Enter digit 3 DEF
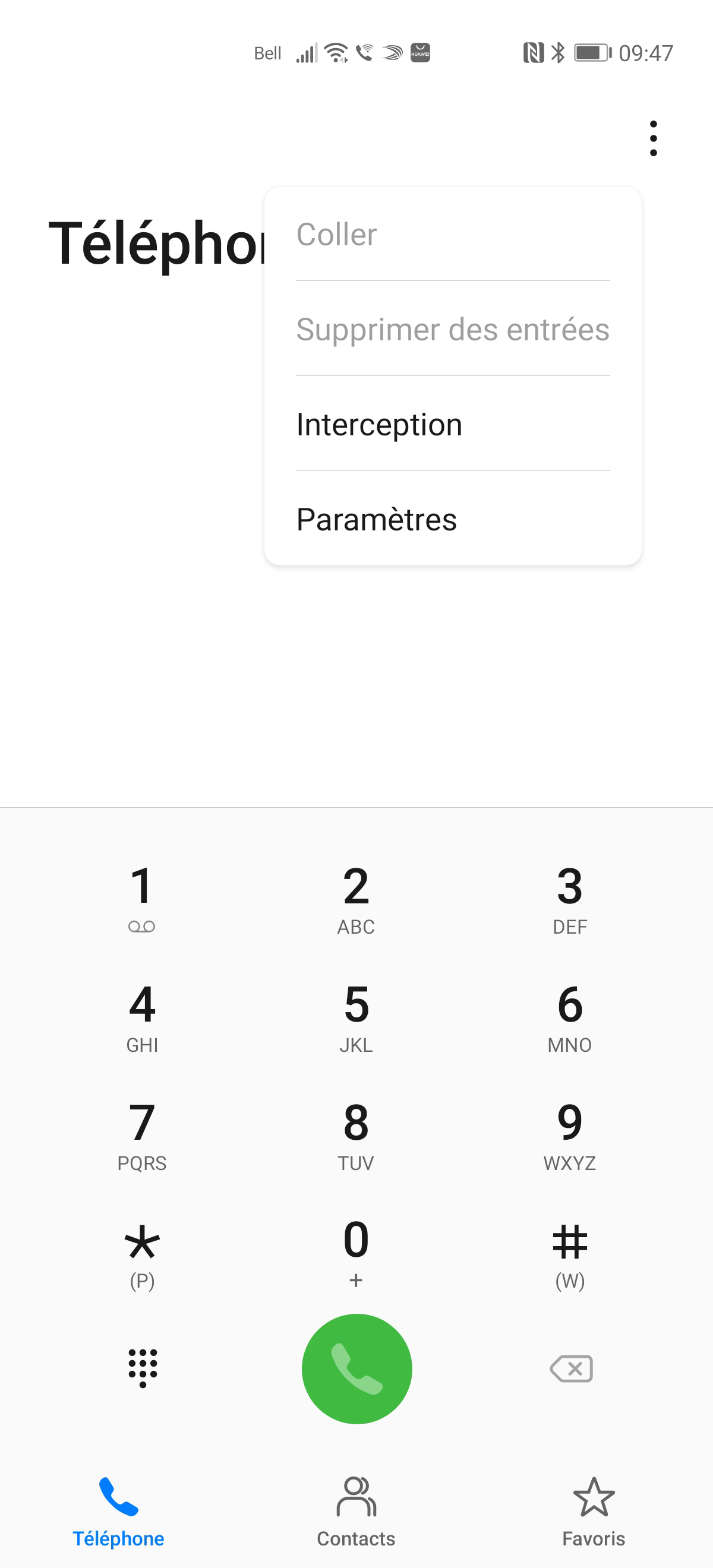The image size is (713, 1568). click(x=570, y=897)
